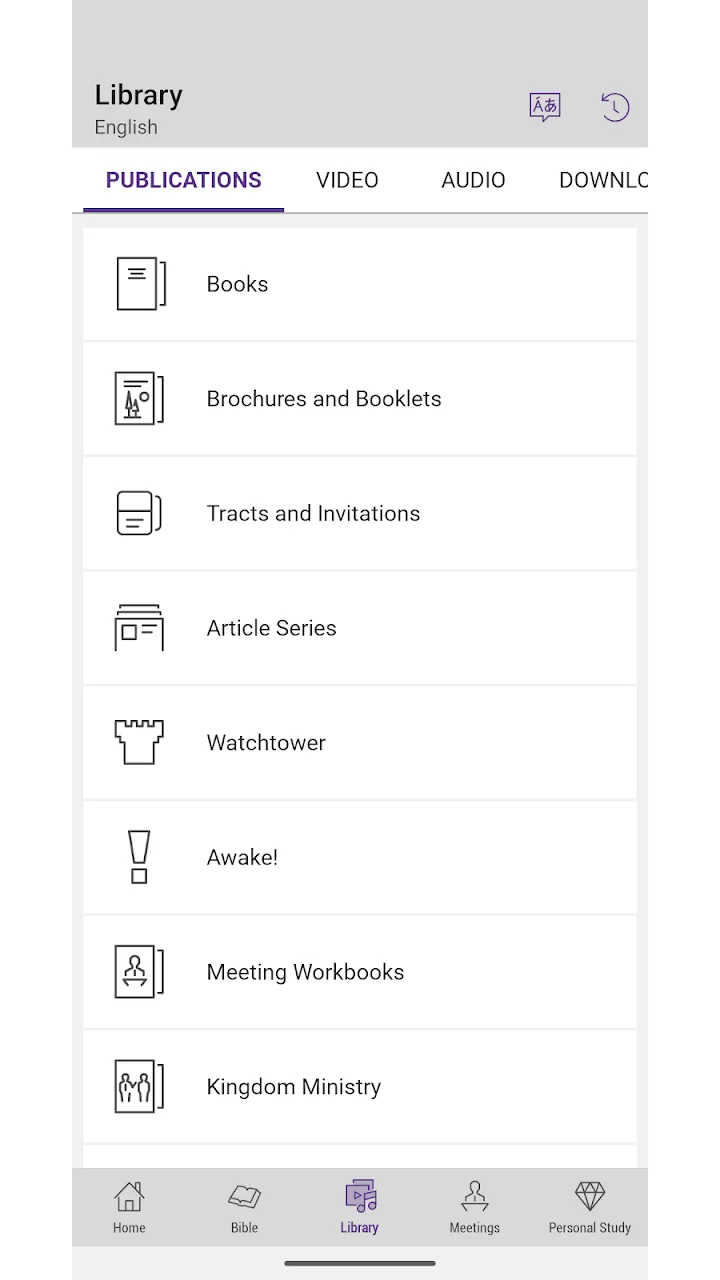Open Meeting Workbooks
This screenshot has height=1280, width=720.
click(x=360, y=972)
